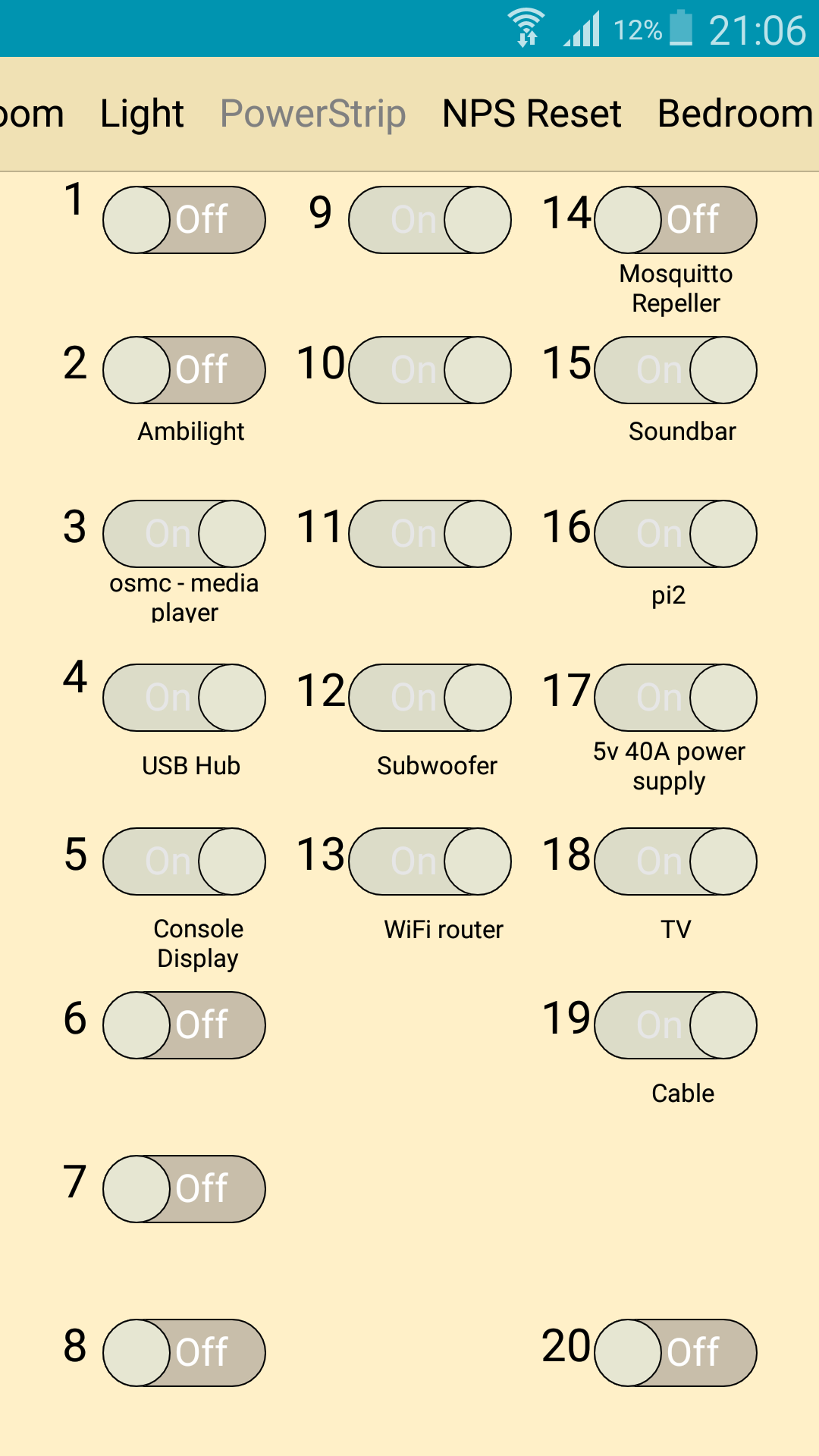819x1456 pixels.
Task: Turn off the Subwoofer switch
Action: tap(430, 698)
